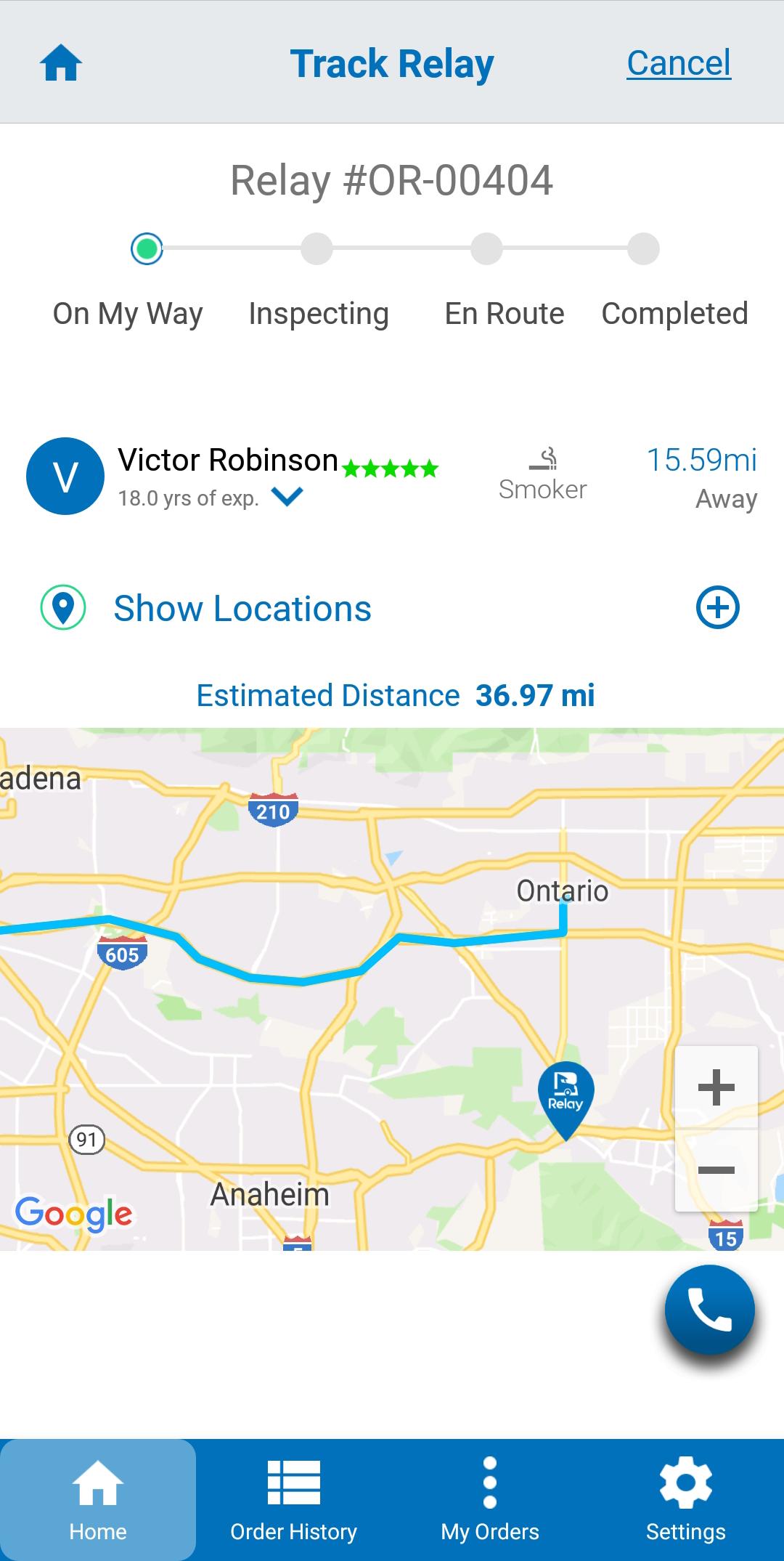Cancel the relay tracking
The height and width of the screenshot is (1561, 784).
(x=679, y=63)
